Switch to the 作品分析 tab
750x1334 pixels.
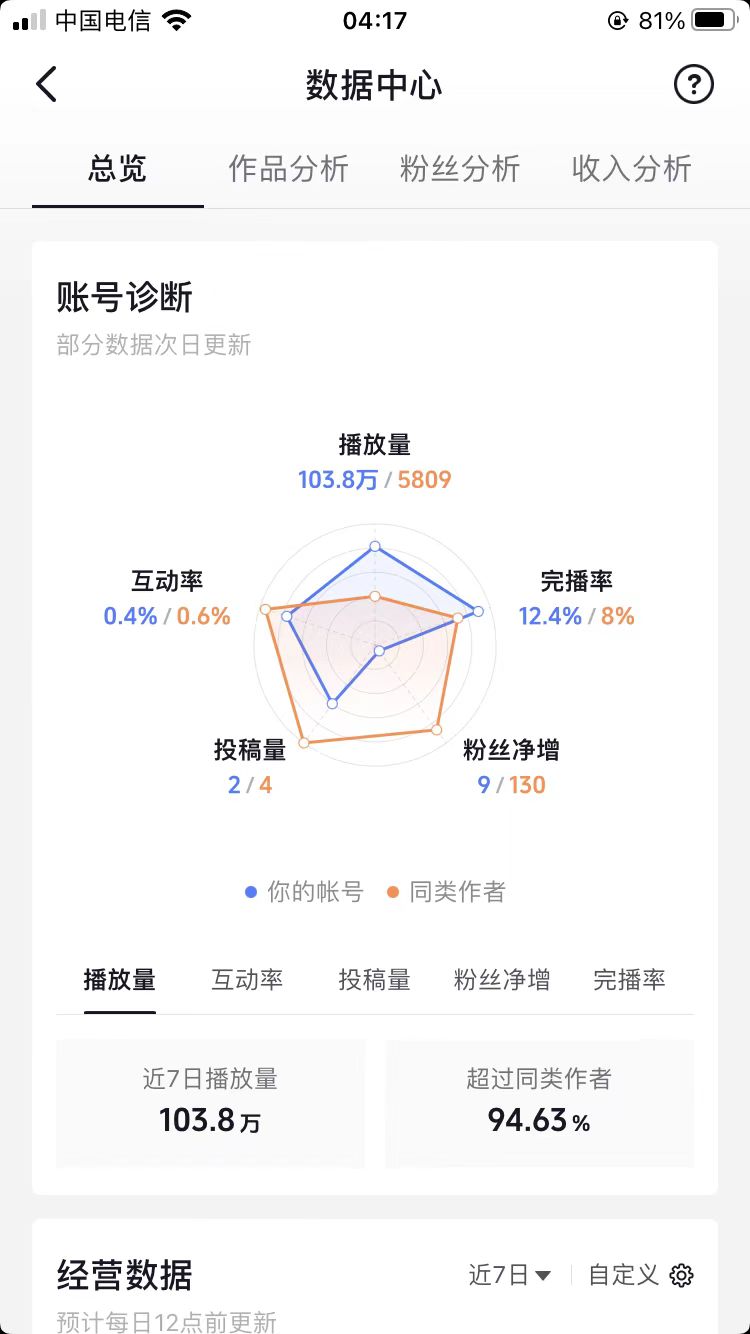point(288,169)
